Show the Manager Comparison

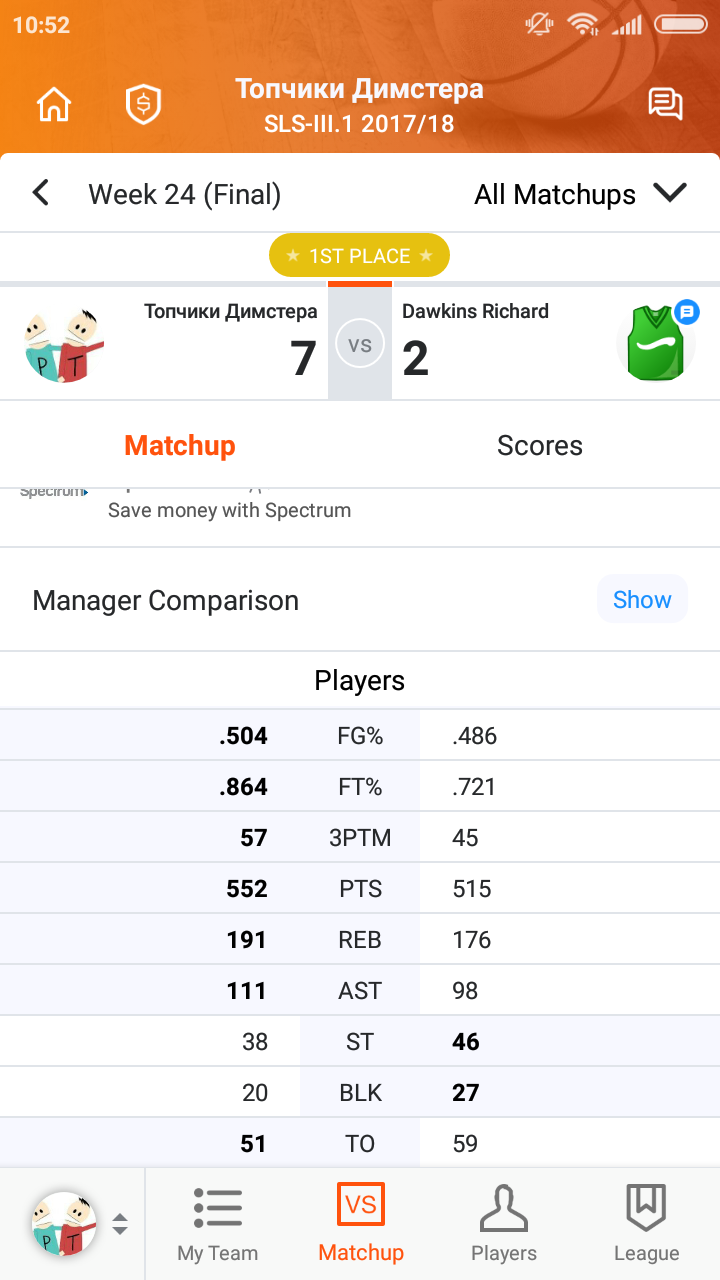click(642, 599)
